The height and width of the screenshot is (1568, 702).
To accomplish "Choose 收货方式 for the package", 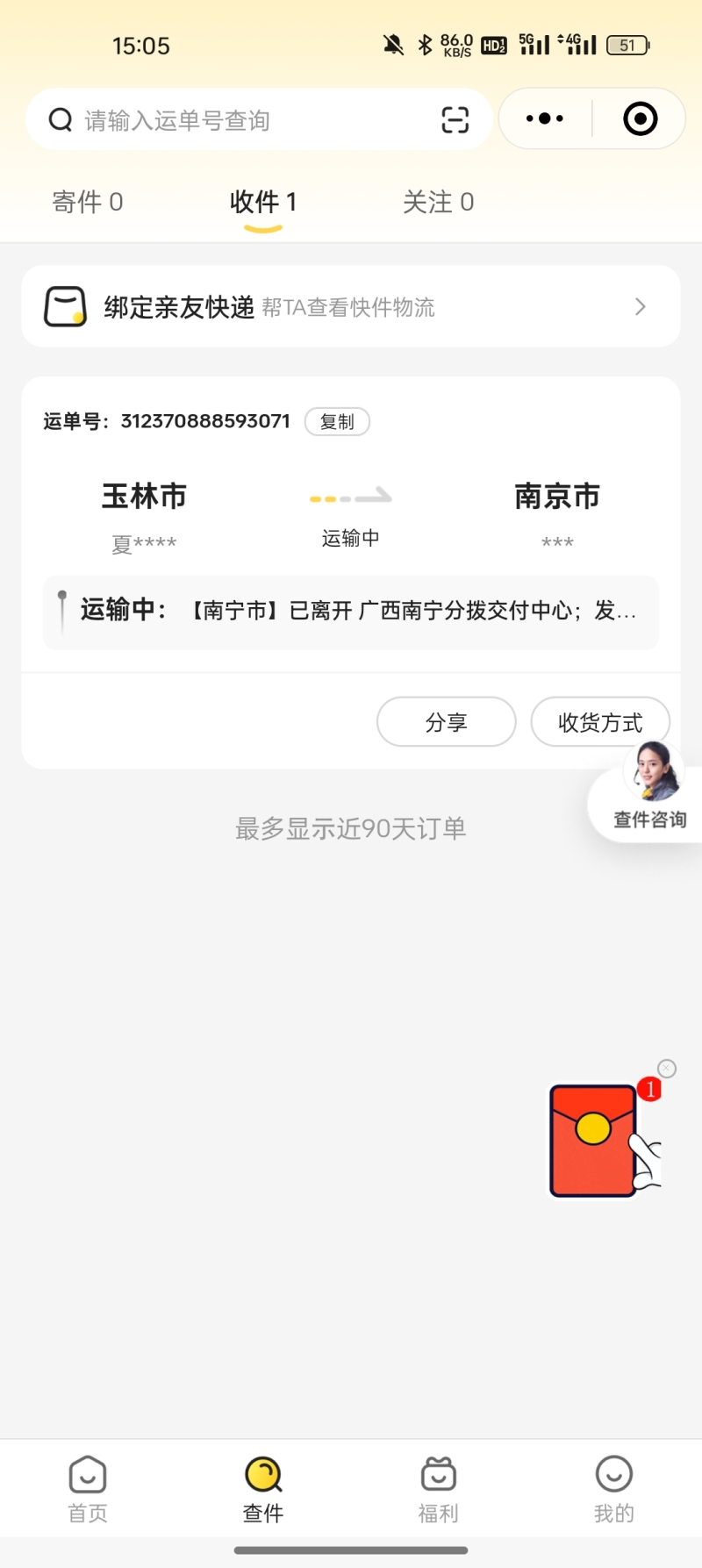I will pyautogui.click(x=599, y=722).
